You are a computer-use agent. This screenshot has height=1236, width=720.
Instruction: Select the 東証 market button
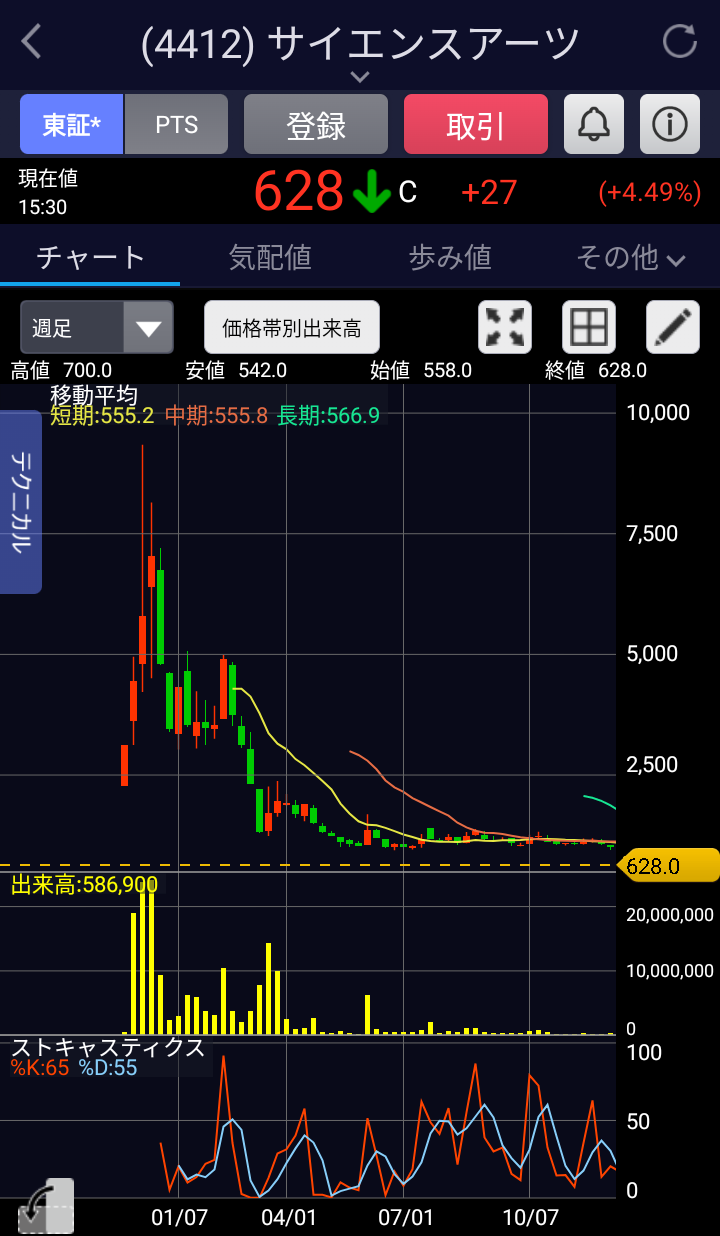tap(71, 125)
